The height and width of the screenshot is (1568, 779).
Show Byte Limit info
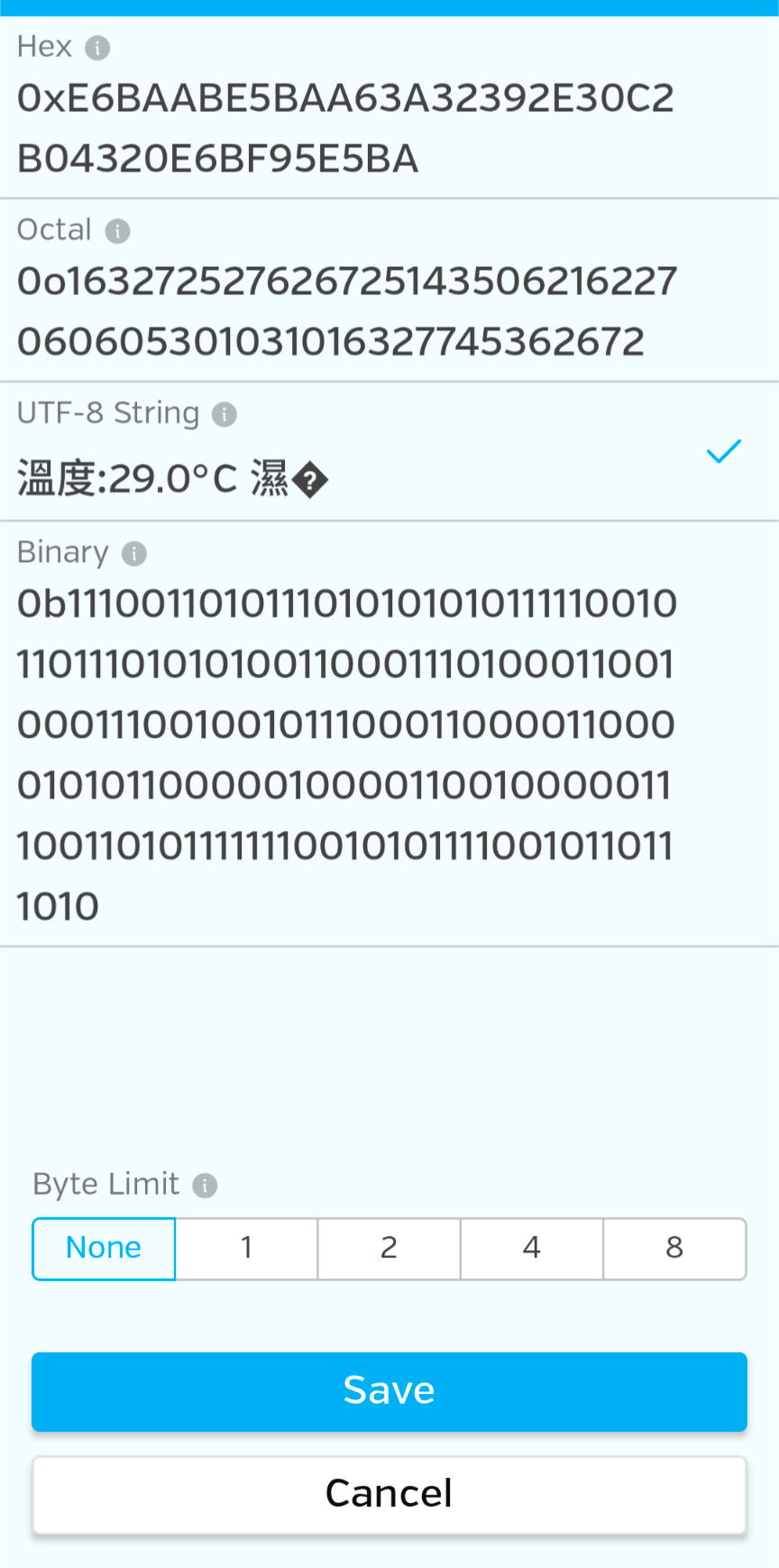(205, 1185)
